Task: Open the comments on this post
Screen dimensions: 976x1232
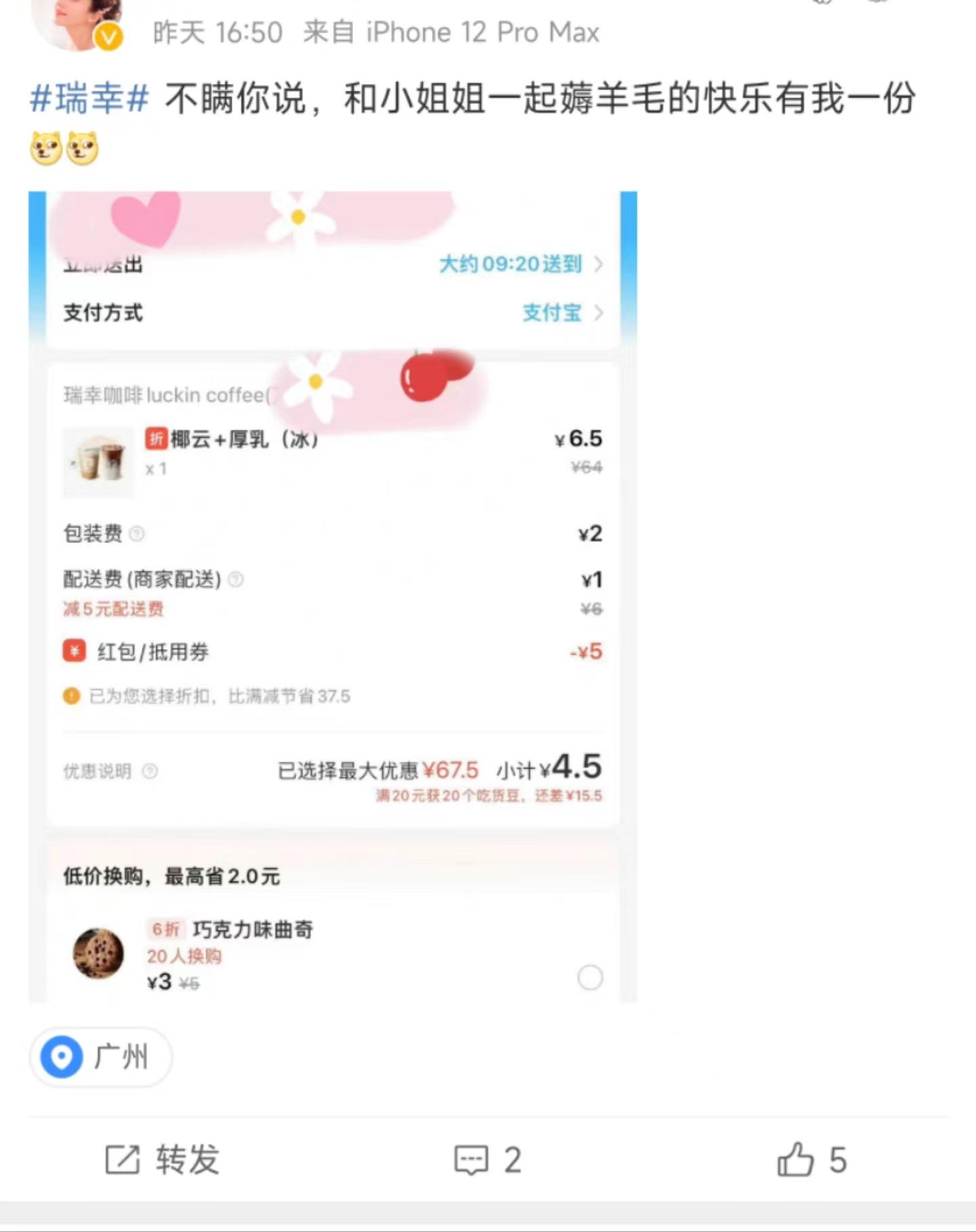Action: 487,1159
